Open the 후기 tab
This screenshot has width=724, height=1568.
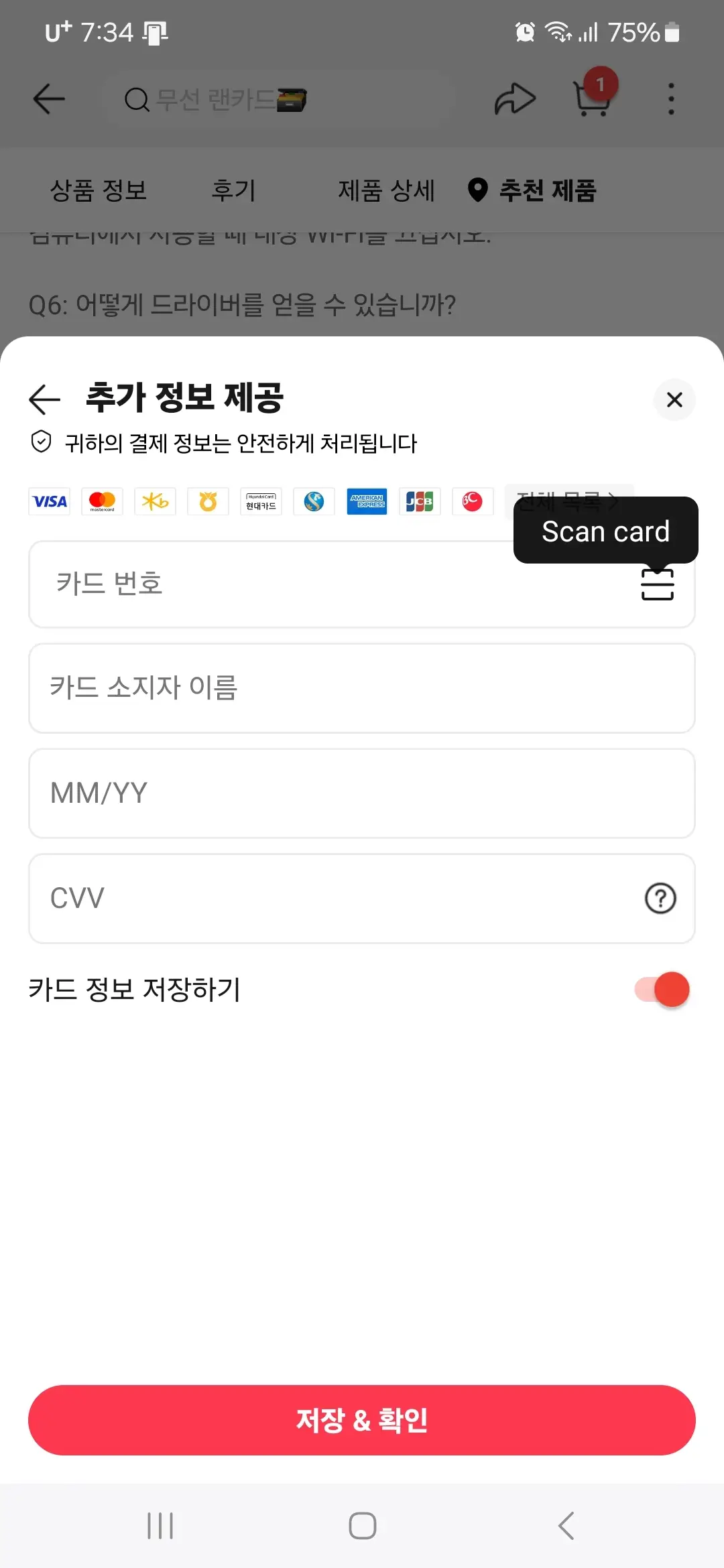(x=233, y=191)
